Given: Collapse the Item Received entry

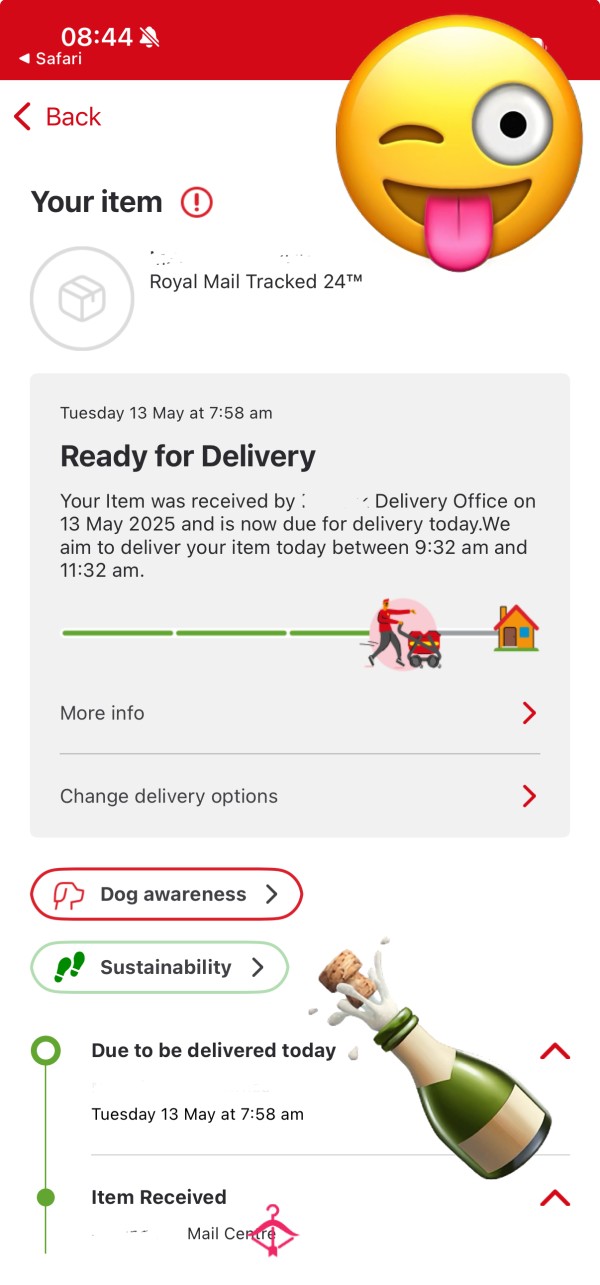Looking at the screenshot, I should click(x=555, y=1197).
